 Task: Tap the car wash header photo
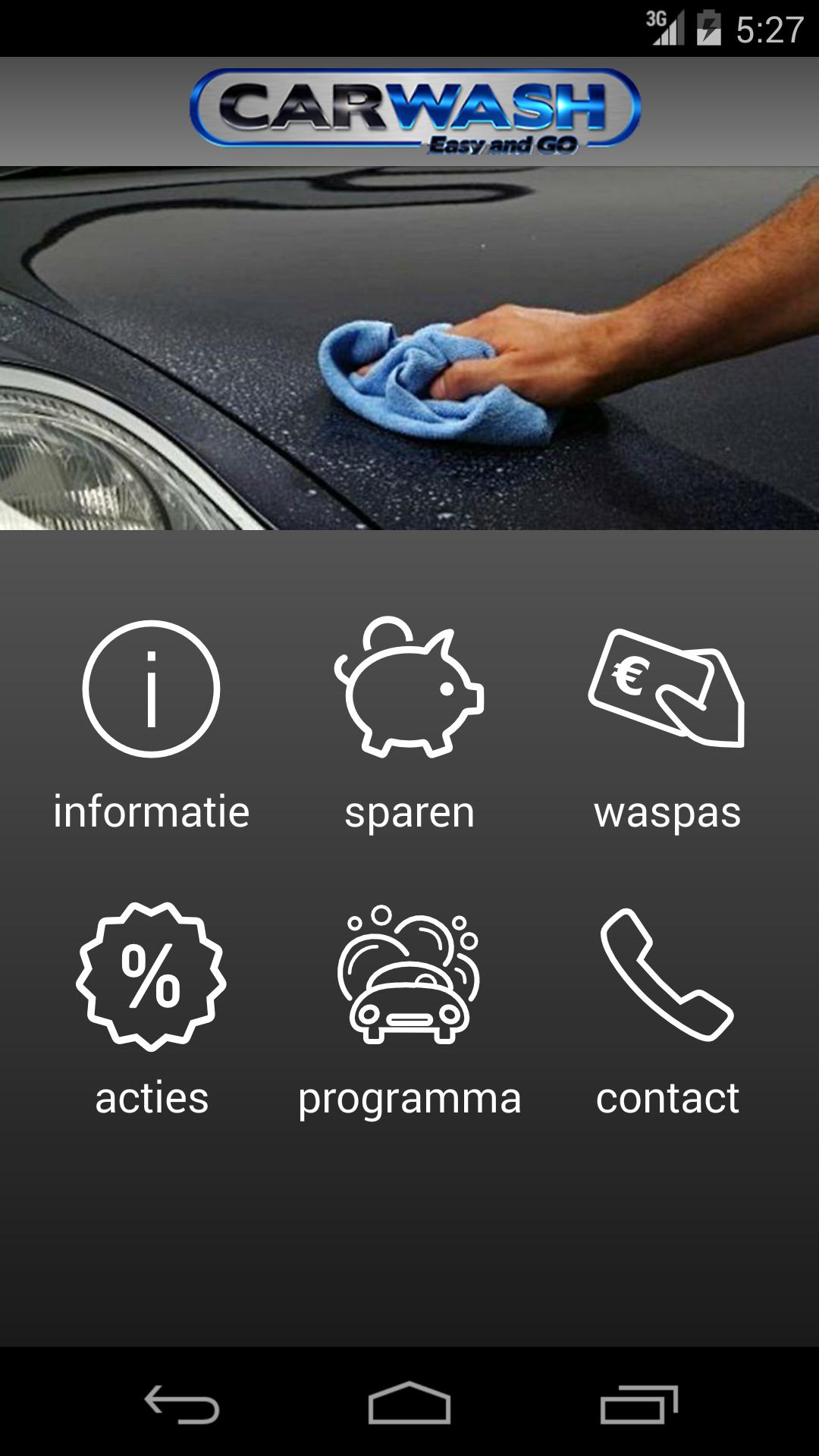click(409, 345)
